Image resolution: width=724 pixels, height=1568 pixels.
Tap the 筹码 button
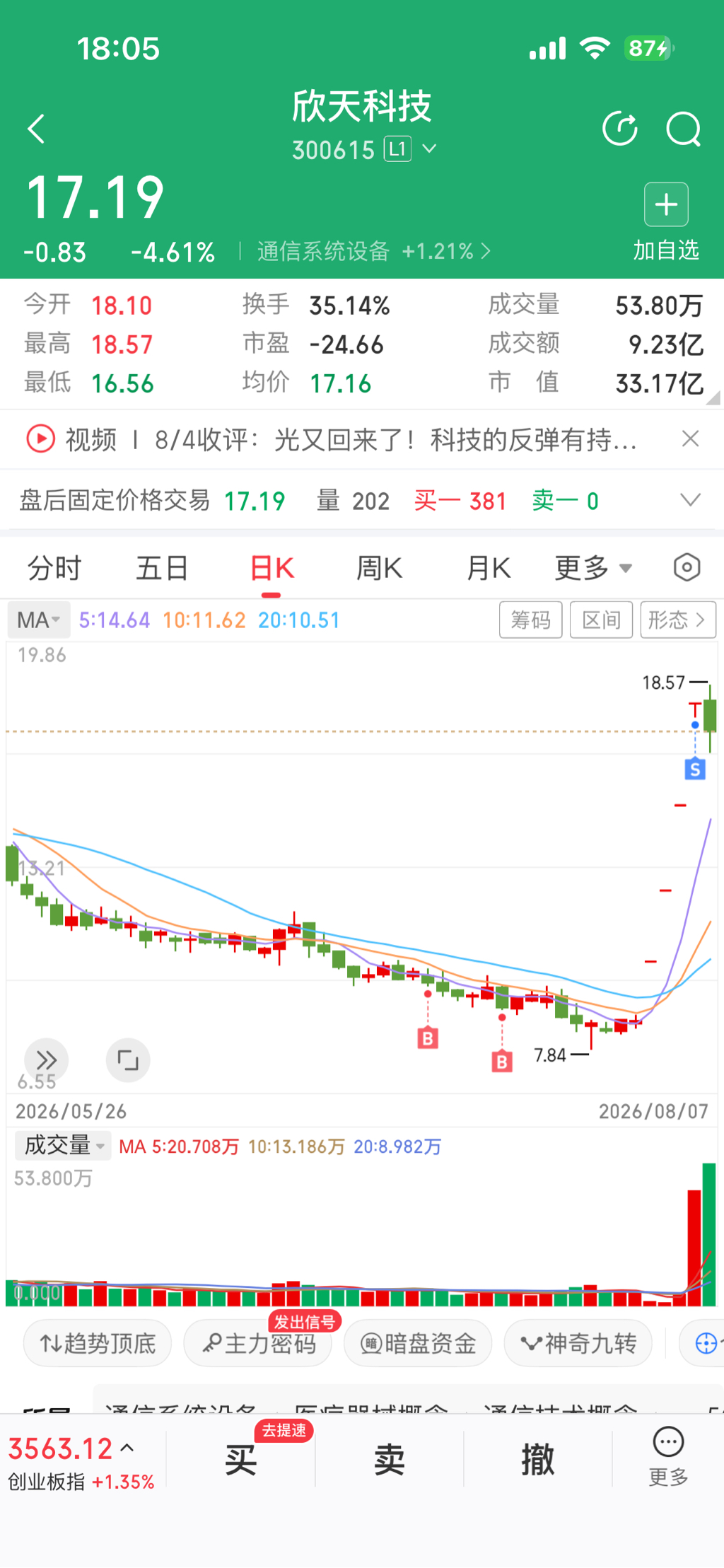pos(530,620)
